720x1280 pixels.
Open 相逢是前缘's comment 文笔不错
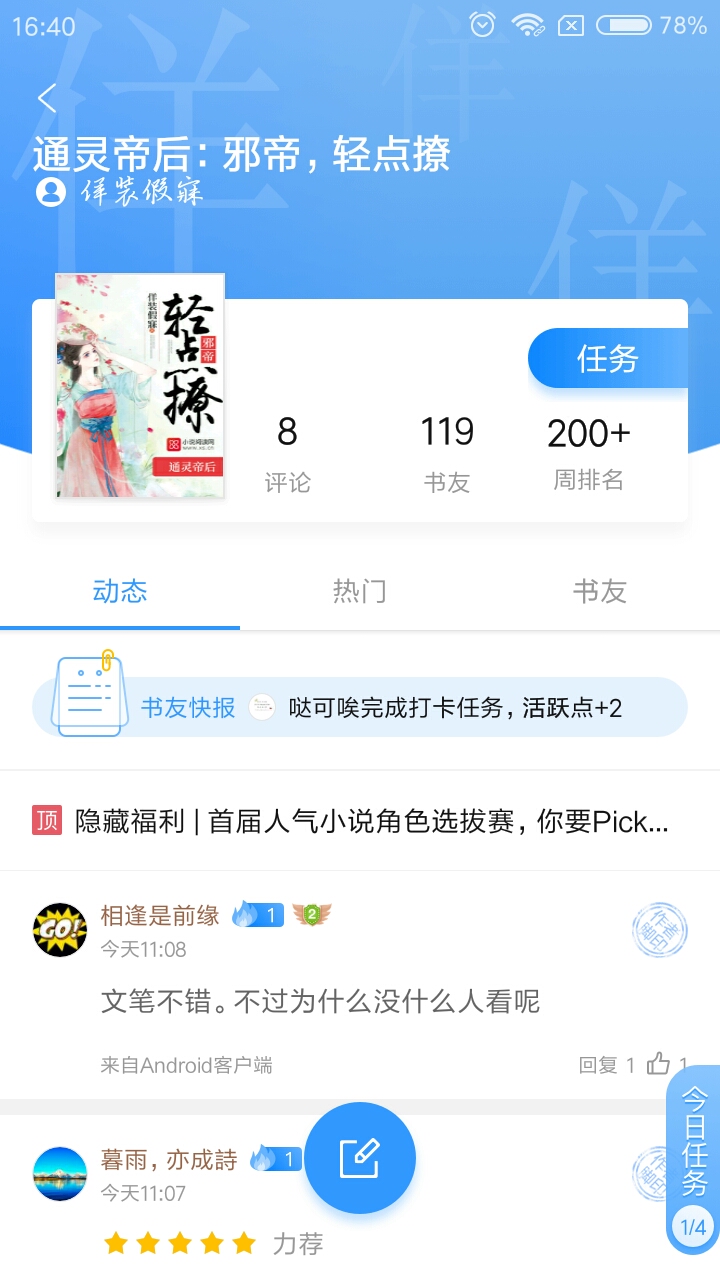(x=320, y=1001)
